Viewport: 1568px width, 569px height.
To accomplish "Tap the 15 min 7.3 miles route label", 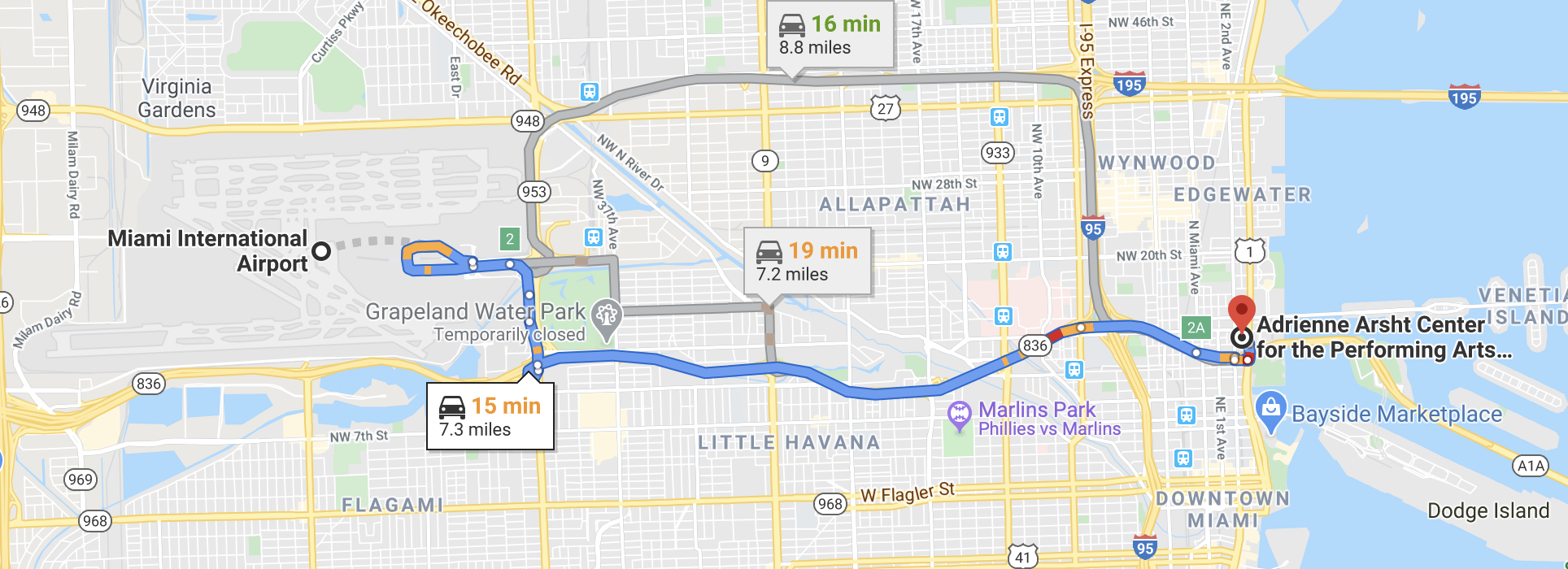I will 490,417.
